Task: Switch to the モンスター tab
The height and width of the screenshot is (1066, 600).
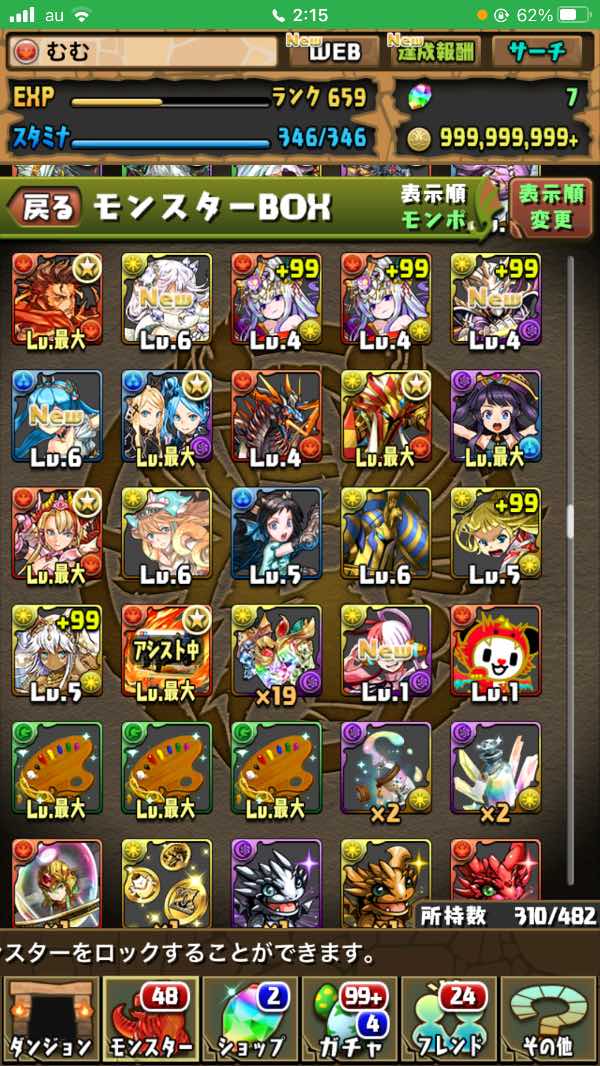Action: (149, 1020)
